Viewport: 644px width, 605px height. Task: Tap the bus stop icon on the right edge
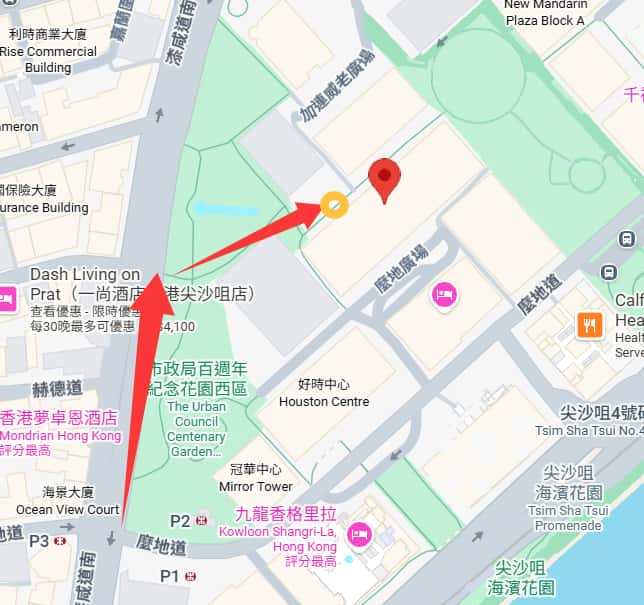coord(626,239)
